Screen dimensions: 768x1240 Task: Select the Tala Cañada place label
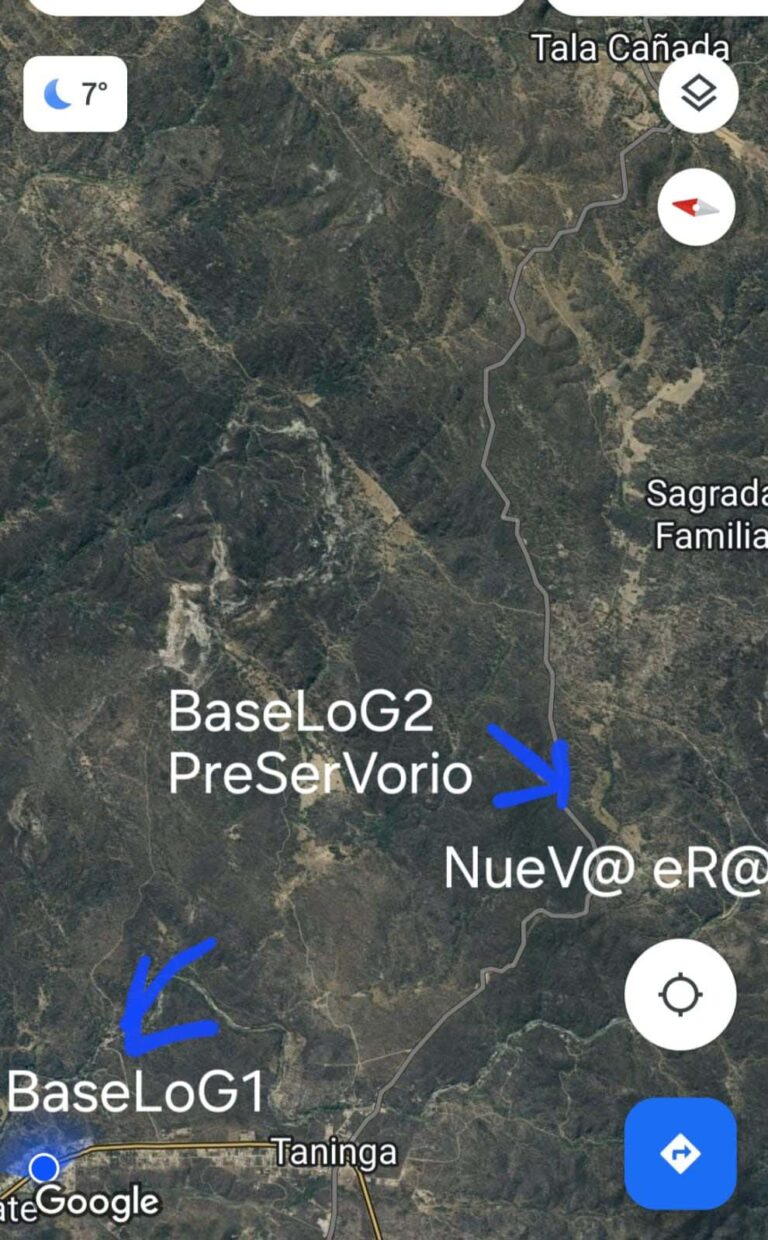[630, 47]
